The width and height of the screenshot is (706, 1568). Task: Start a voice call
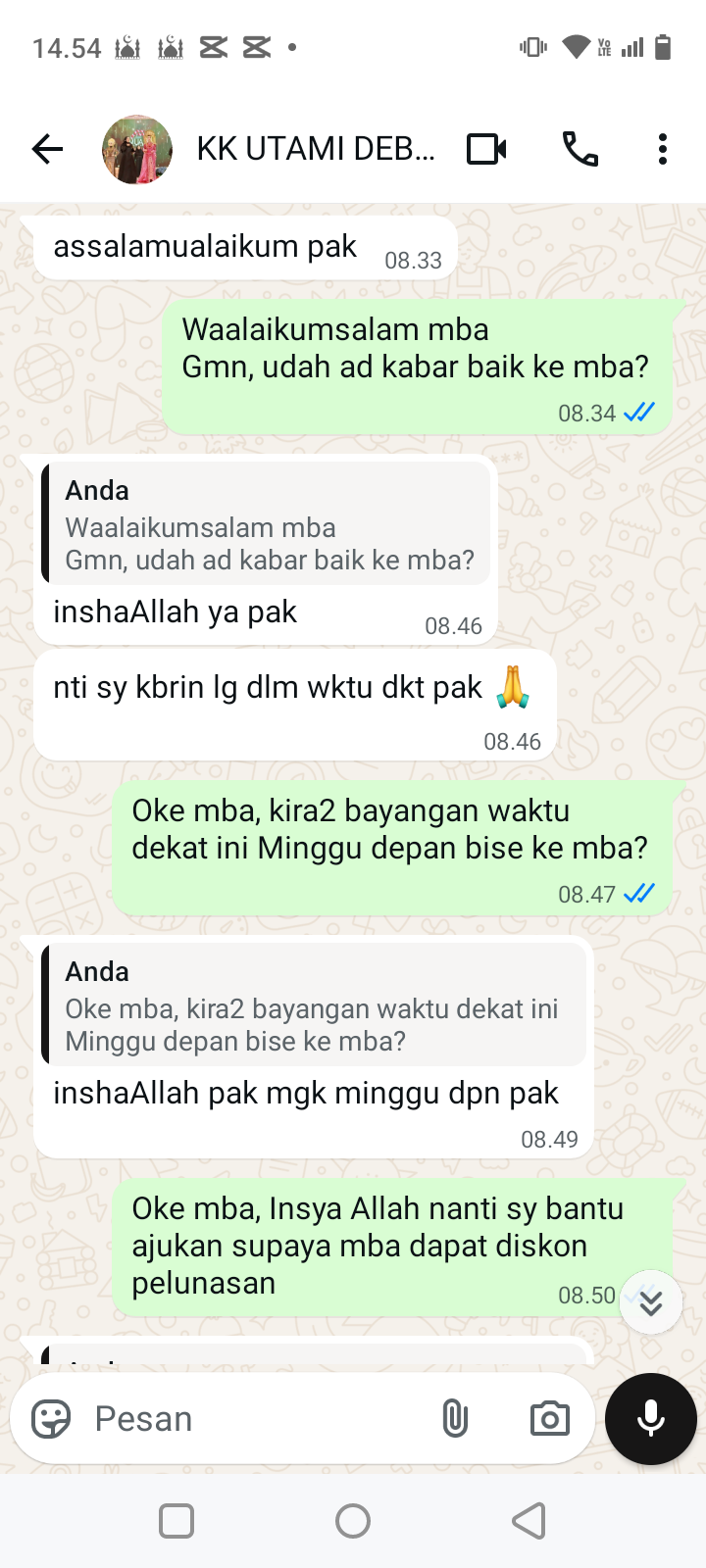(580, 149)
